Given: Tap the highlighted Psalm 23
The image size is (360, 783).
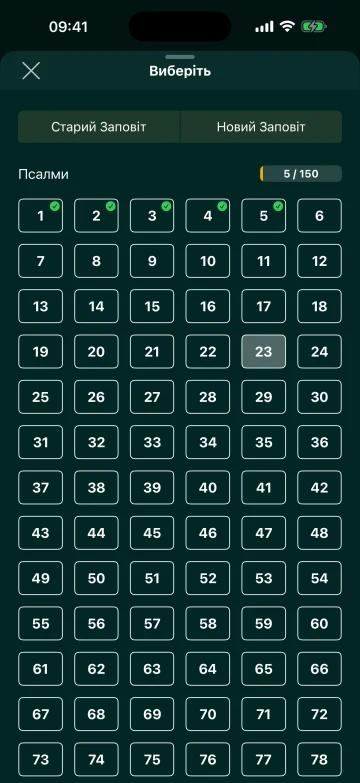Looking at the screenshot, I should point(264,352).
